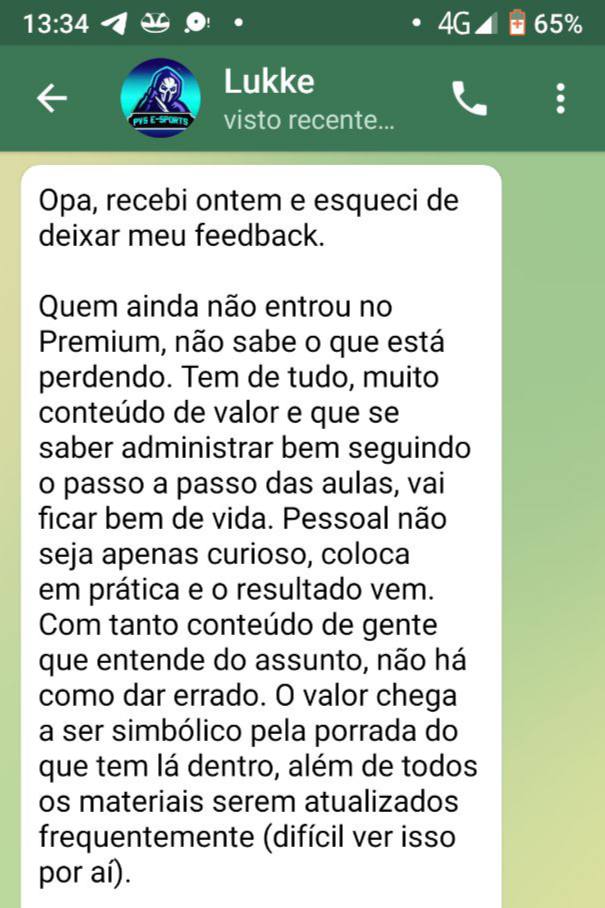The image size is (605, 908).
Task: Start a voice call with Lukke
Action: click(x=469, y=98)
